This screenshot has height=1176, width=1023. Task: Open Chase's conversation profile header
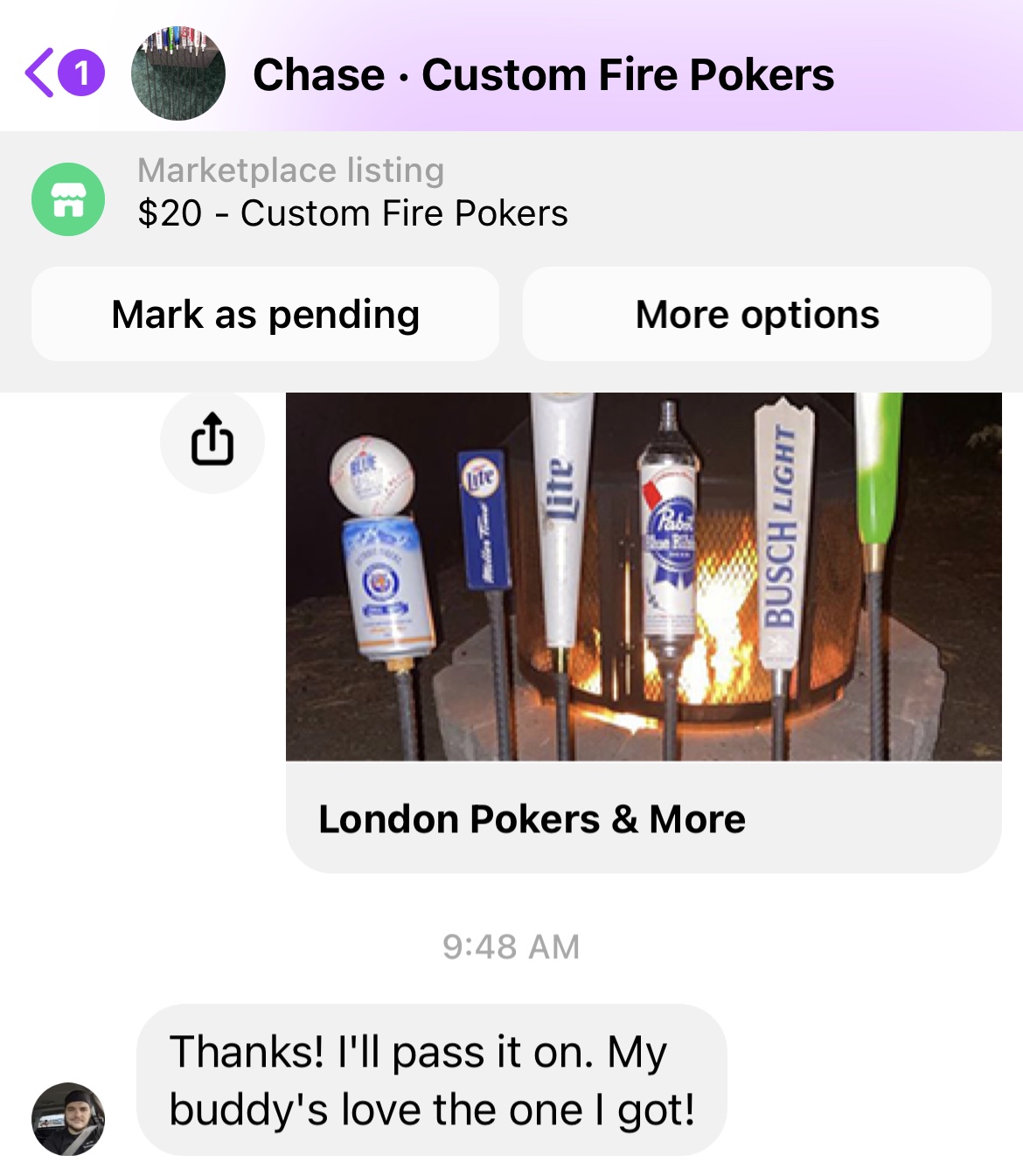pos(542,75)
